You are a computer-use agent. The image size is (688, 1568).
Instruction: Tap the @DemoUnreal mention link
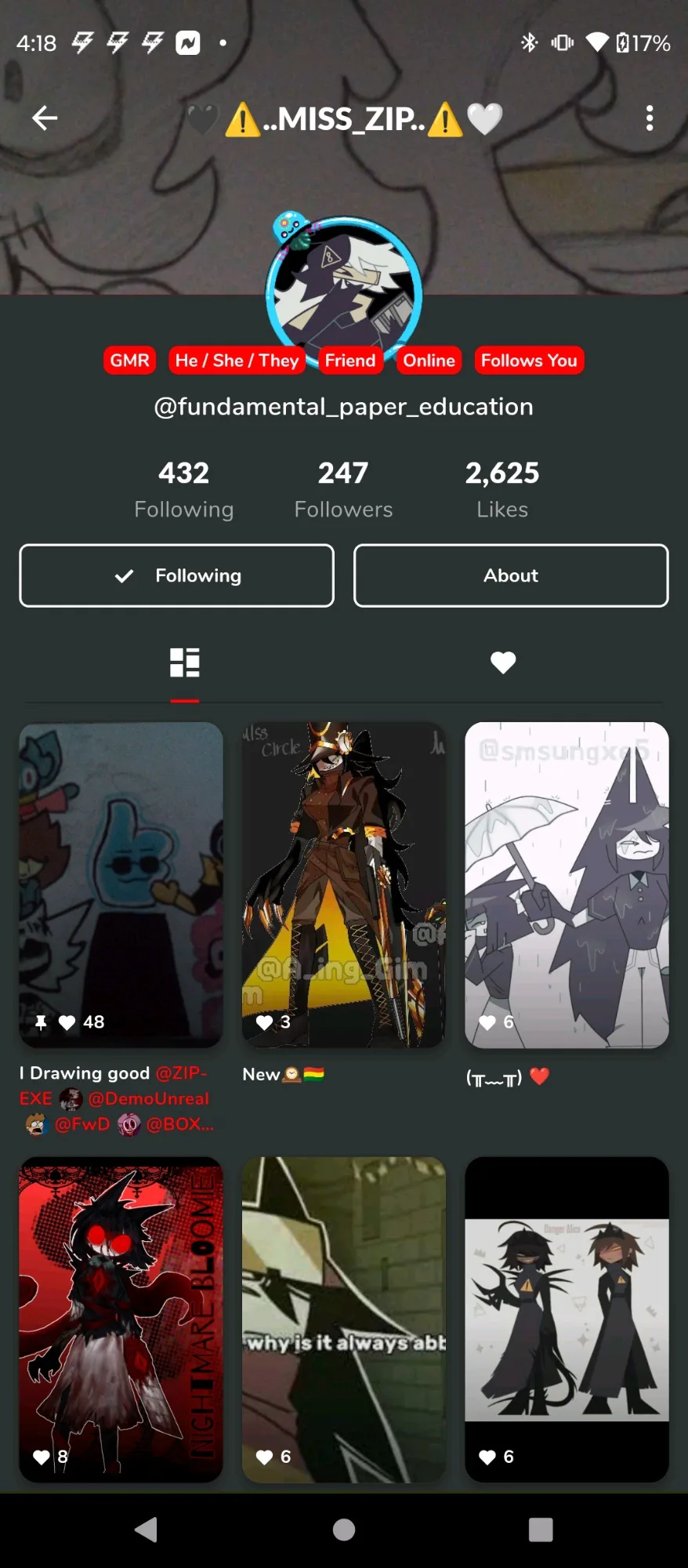coord(148,1098)
